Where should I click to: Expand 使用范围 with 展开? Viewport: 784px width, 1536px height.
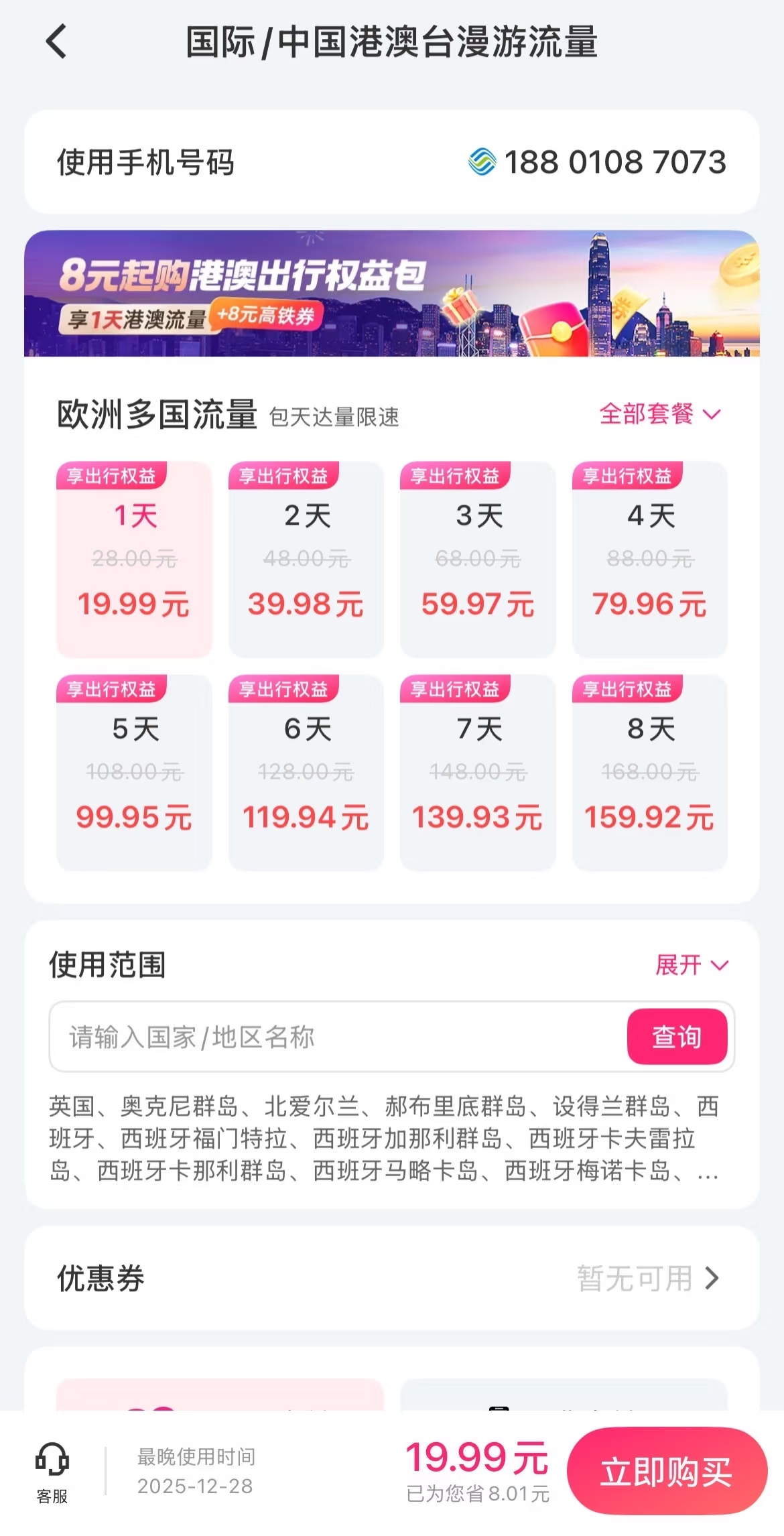point(691,965)
